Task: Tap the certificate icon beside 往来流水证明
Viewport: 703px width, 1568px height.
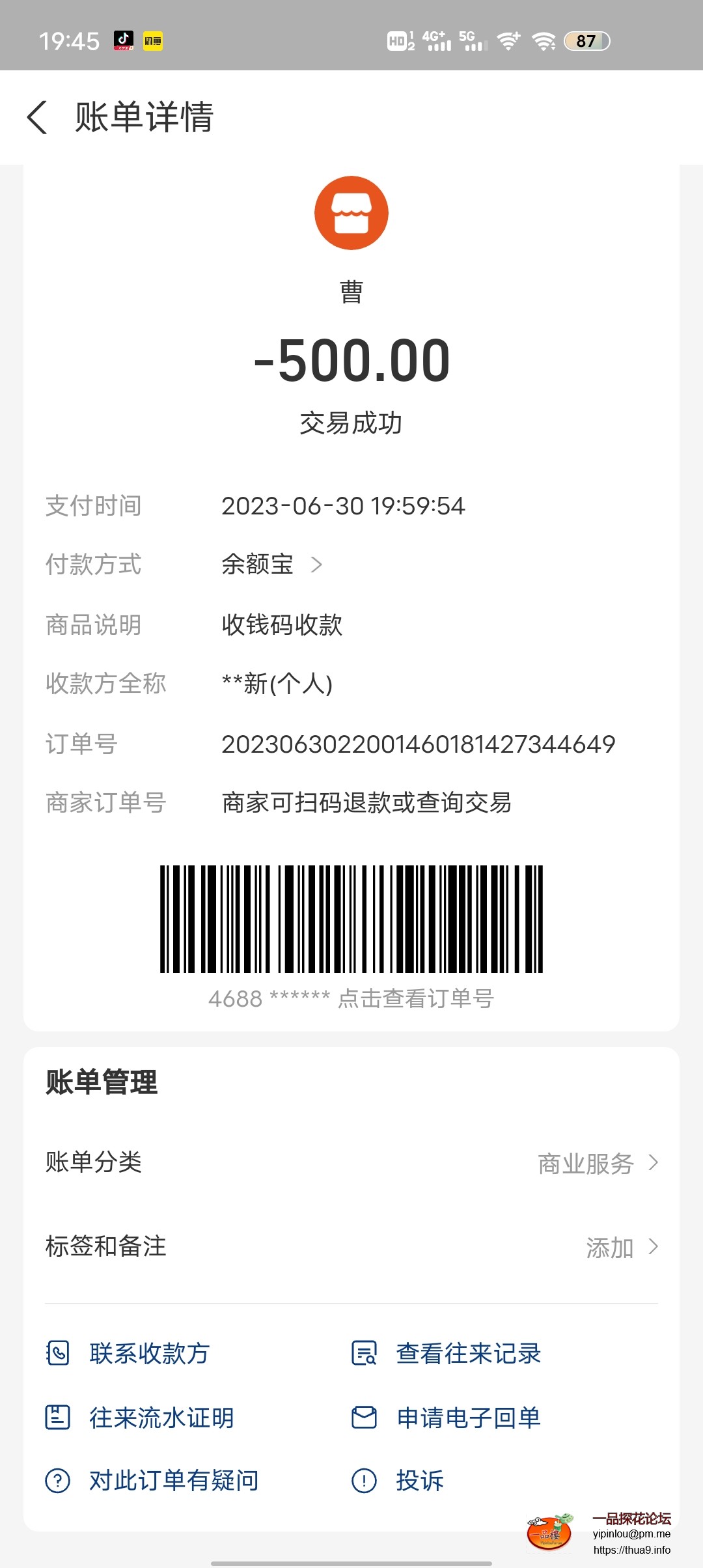Action: (x=58, y=1416)
